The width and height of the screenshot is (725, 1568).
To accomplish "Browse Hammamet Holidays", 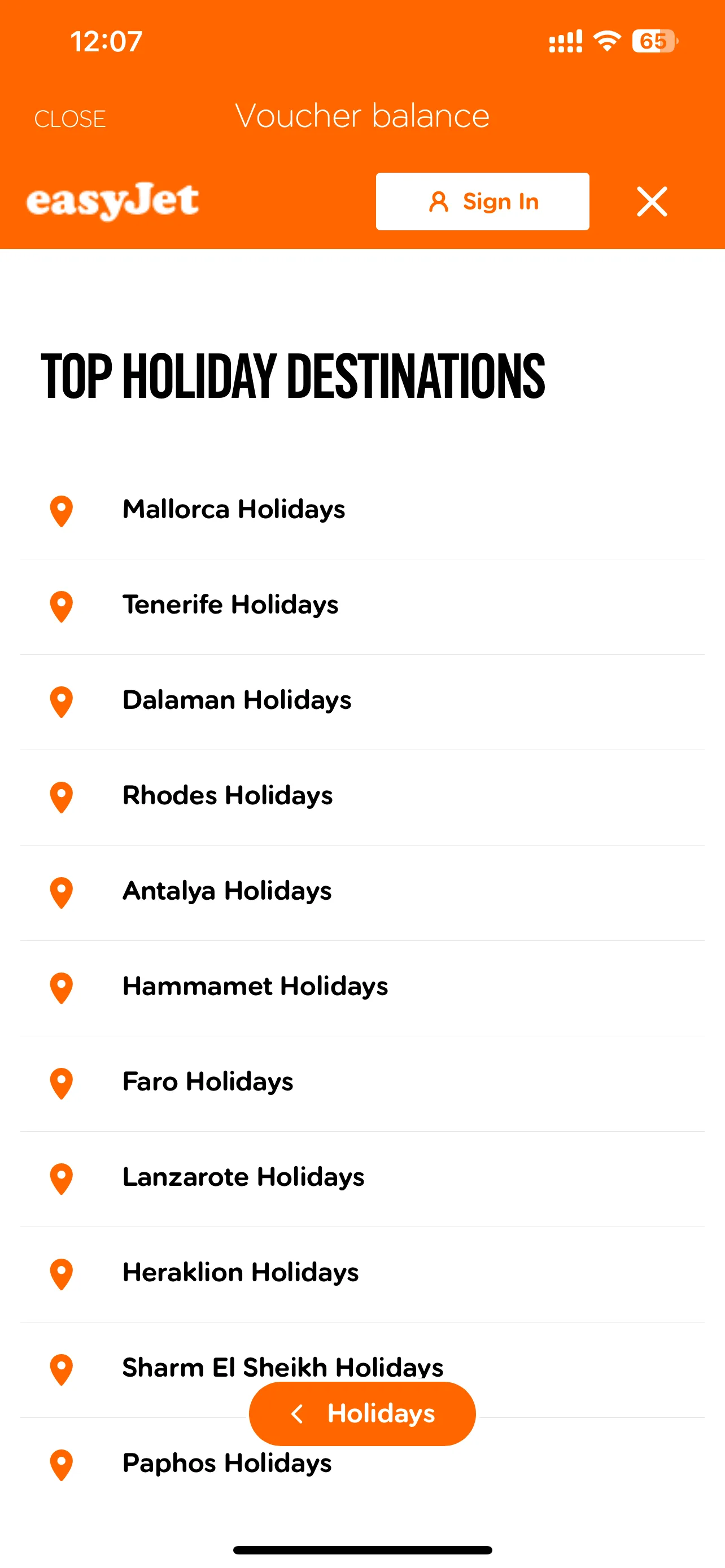I will (255, 987).
